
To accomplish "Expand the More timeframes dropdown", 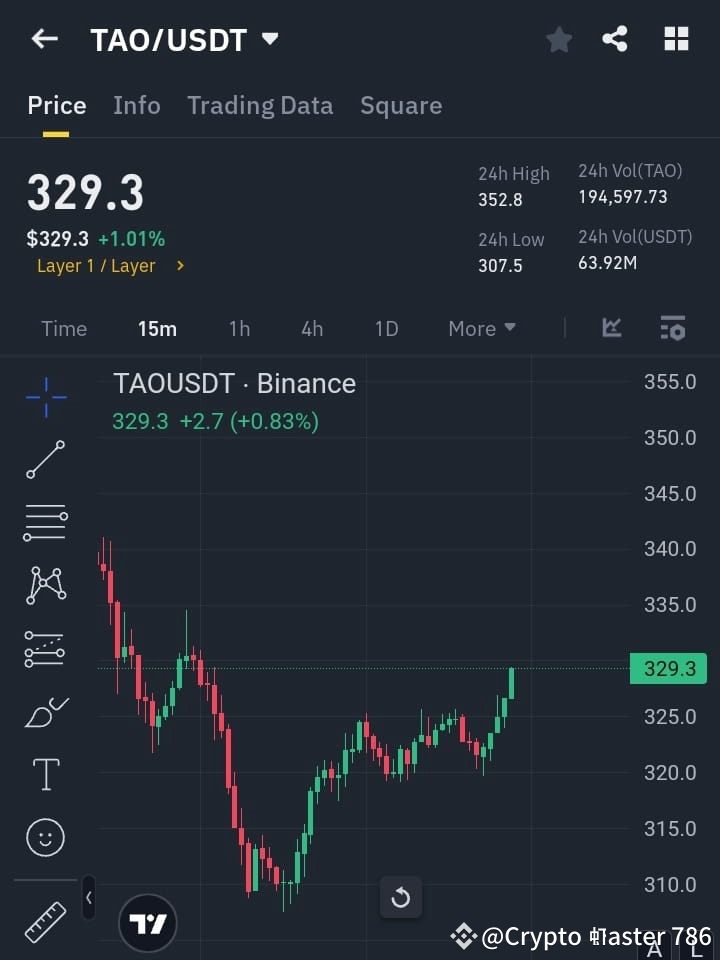I will tap(481, 328).
